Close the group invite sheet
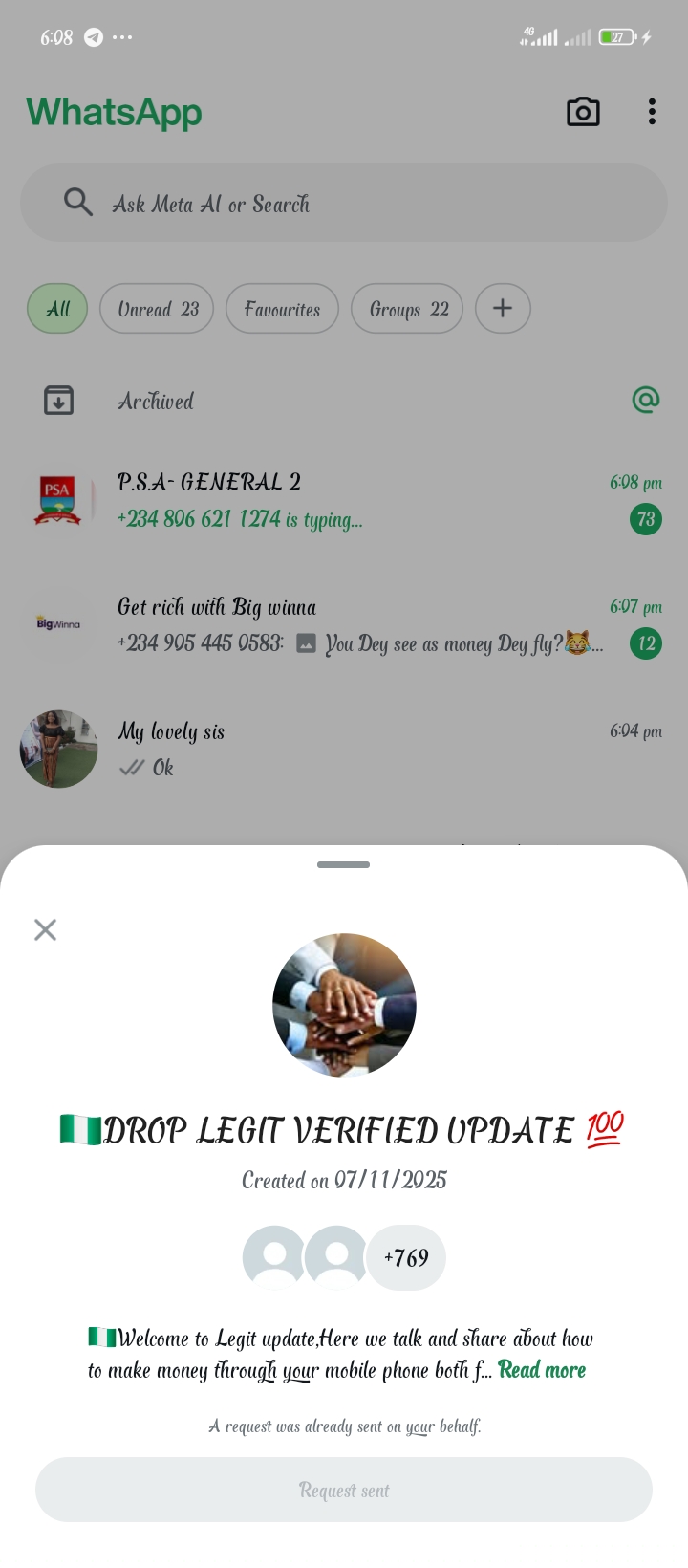The image size is (688, 1568). click(x=45, y=929)
